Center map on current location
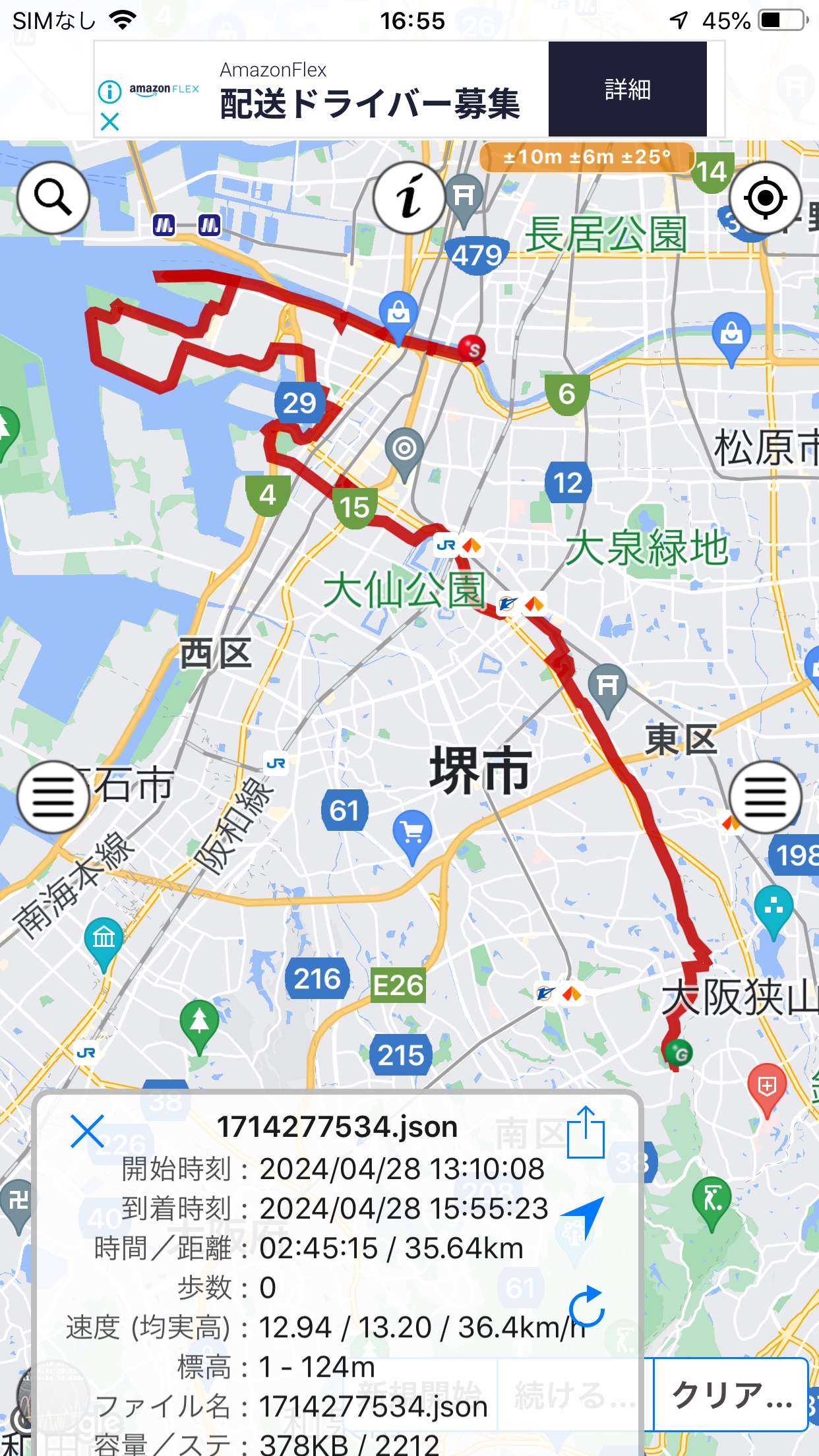This screenshot has width=819, height=1456. (765, 197)
